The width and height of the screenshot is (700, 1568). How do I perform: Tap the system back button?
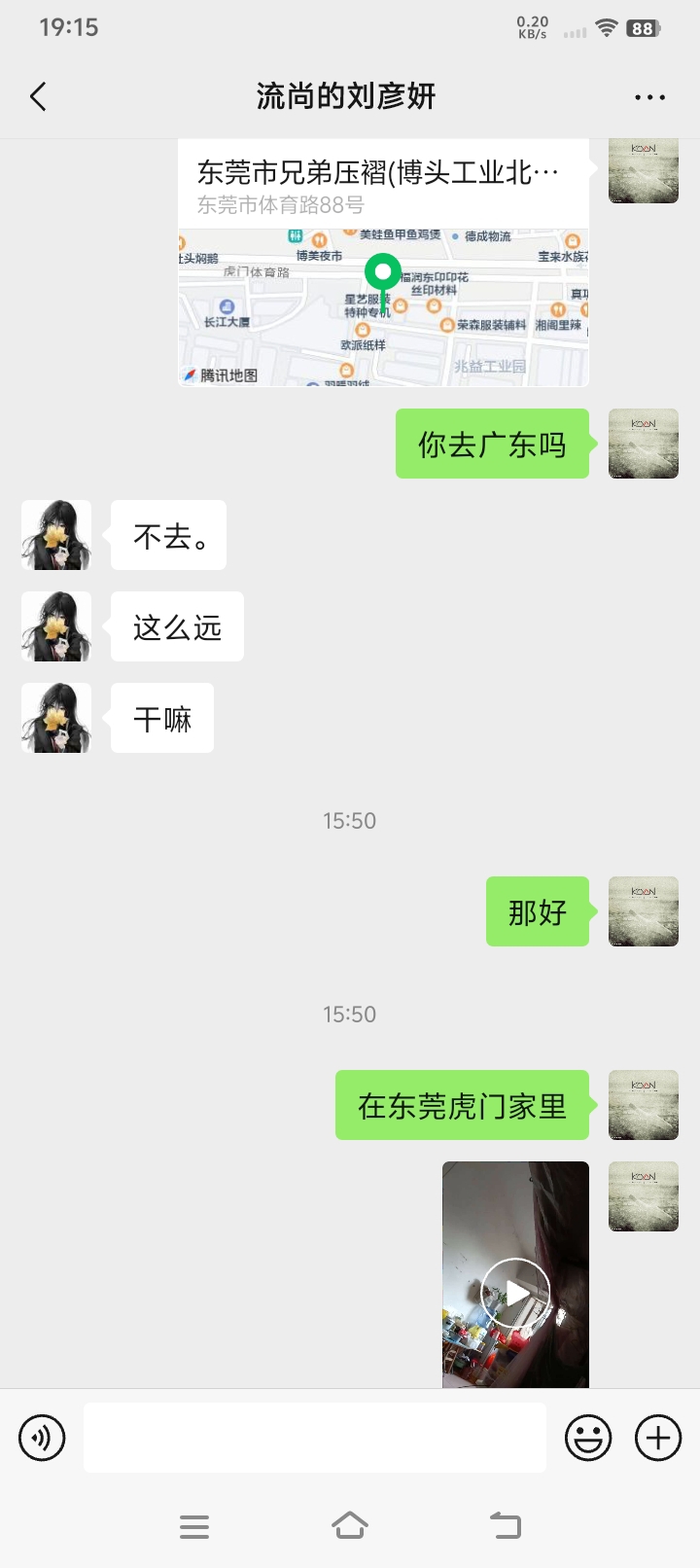point(505,1525)
